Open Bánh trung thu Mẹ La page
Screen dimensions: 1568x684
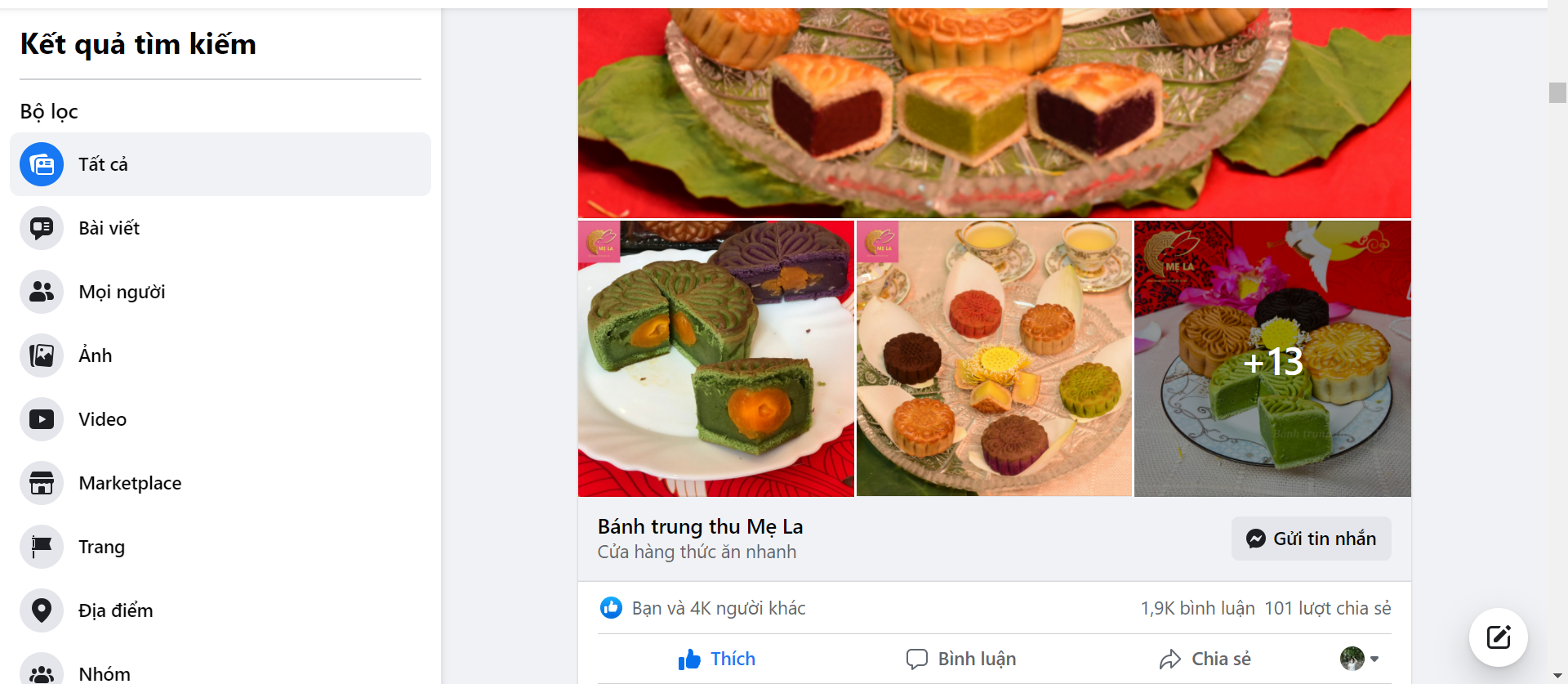click(700, 526)
